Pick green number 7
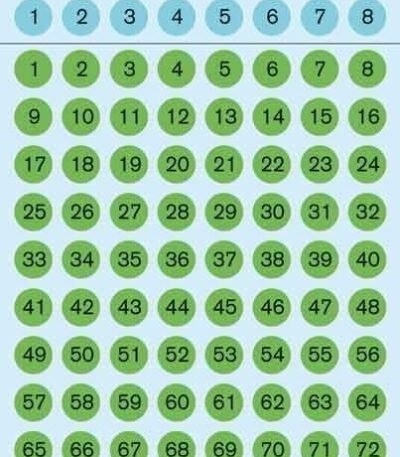 coord(319,69)
